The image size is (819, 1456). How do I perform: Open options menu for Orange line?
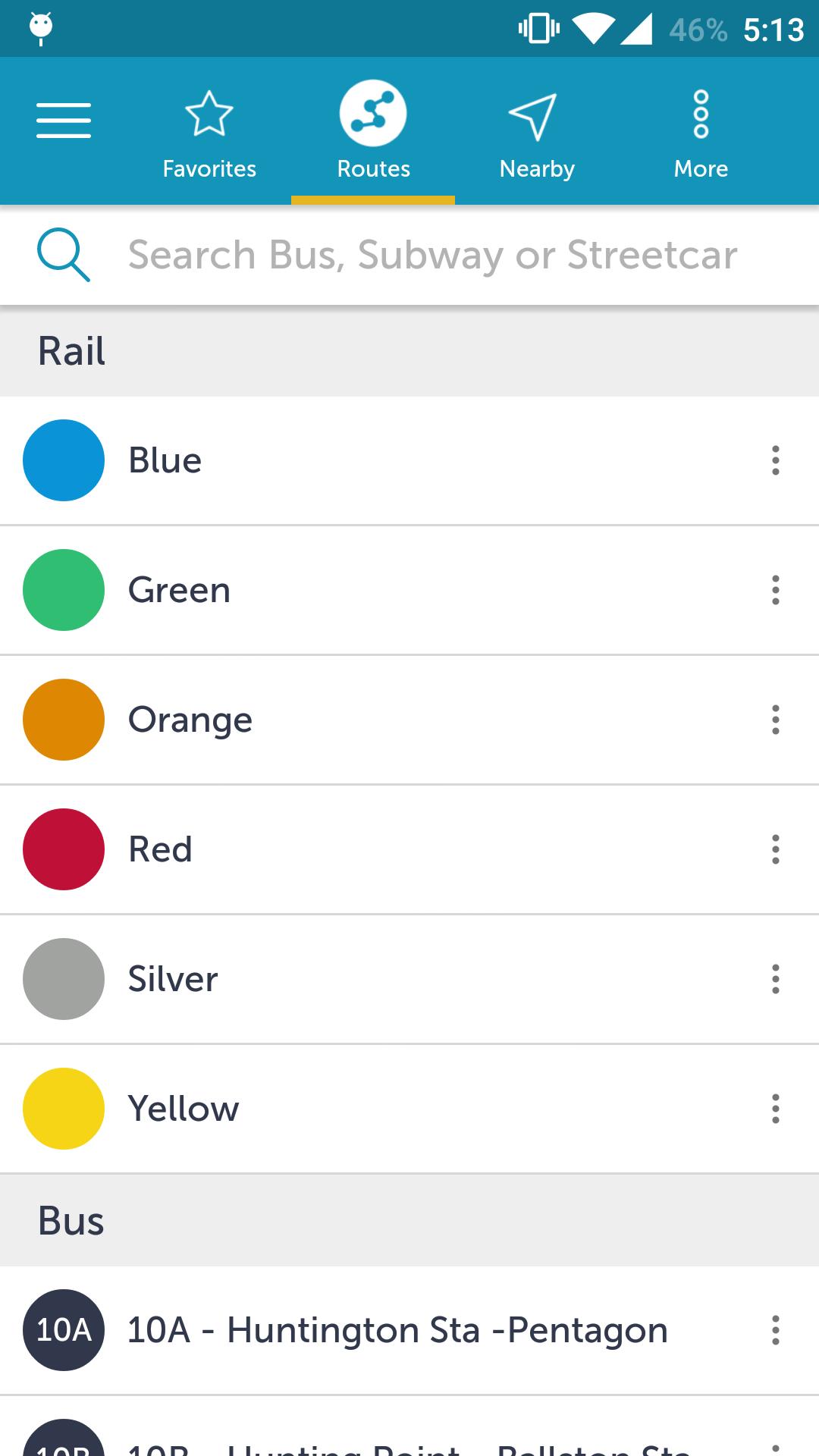coord(775,720)
